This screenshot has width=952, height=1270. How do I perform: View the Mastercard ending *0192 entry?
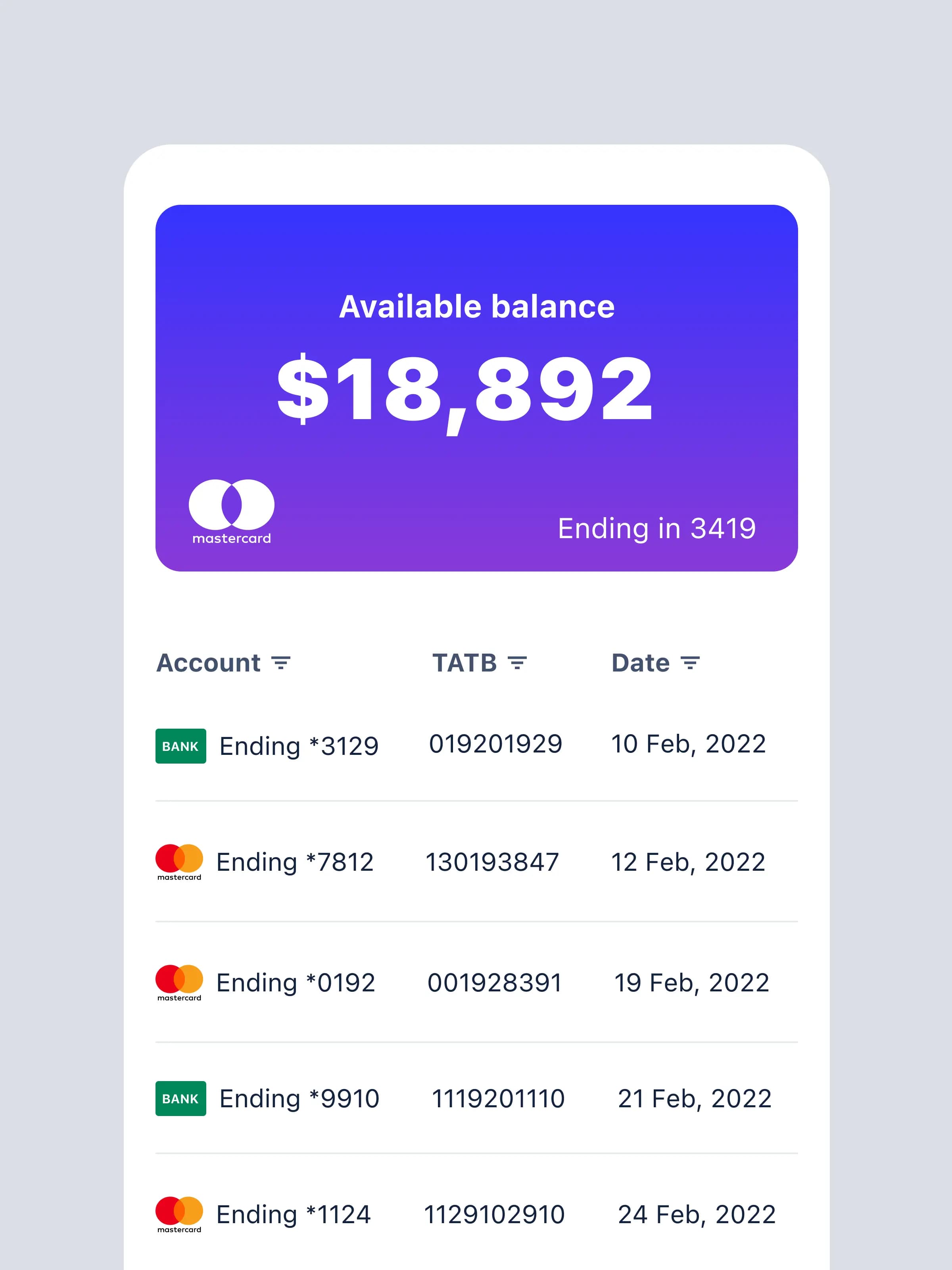pyautogui.click(x=295, y=982)
